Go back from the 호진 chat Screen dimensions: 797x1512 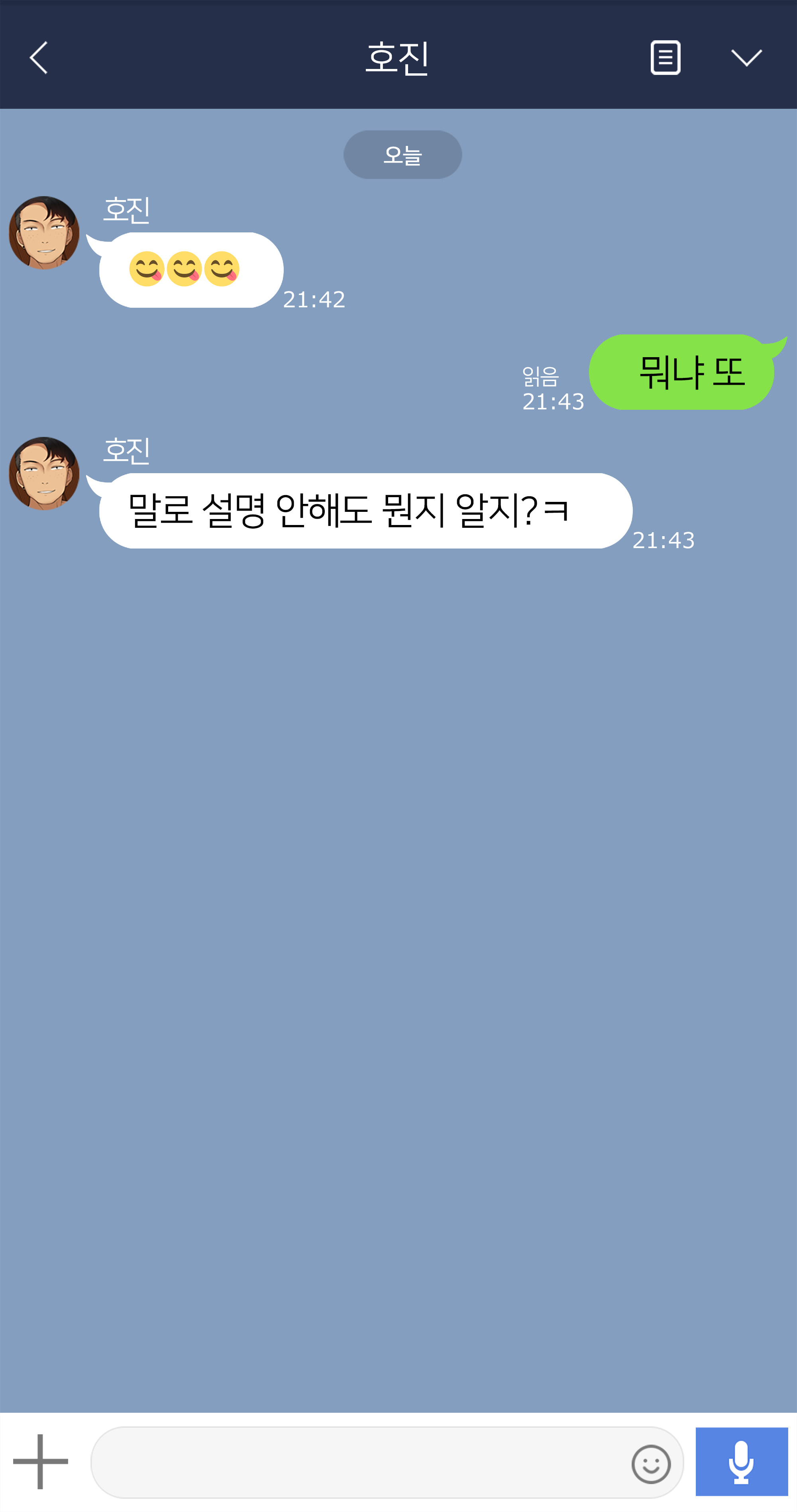(39, 57)
